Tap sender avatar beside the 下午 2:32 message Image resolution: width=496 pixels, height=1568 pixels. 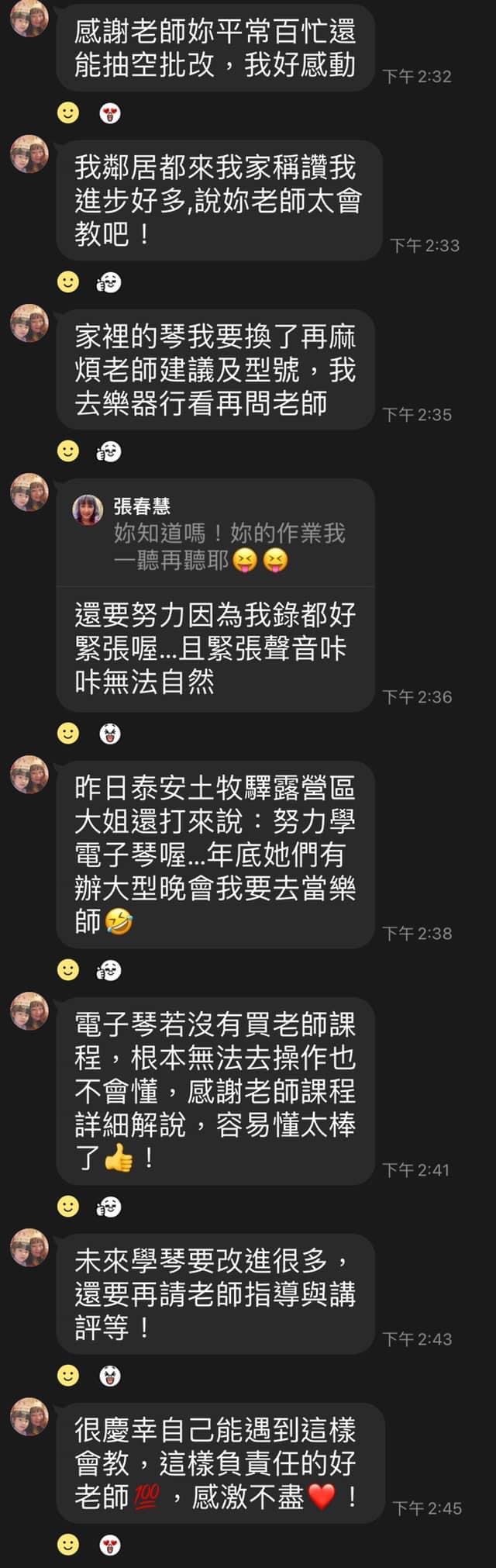29,19
